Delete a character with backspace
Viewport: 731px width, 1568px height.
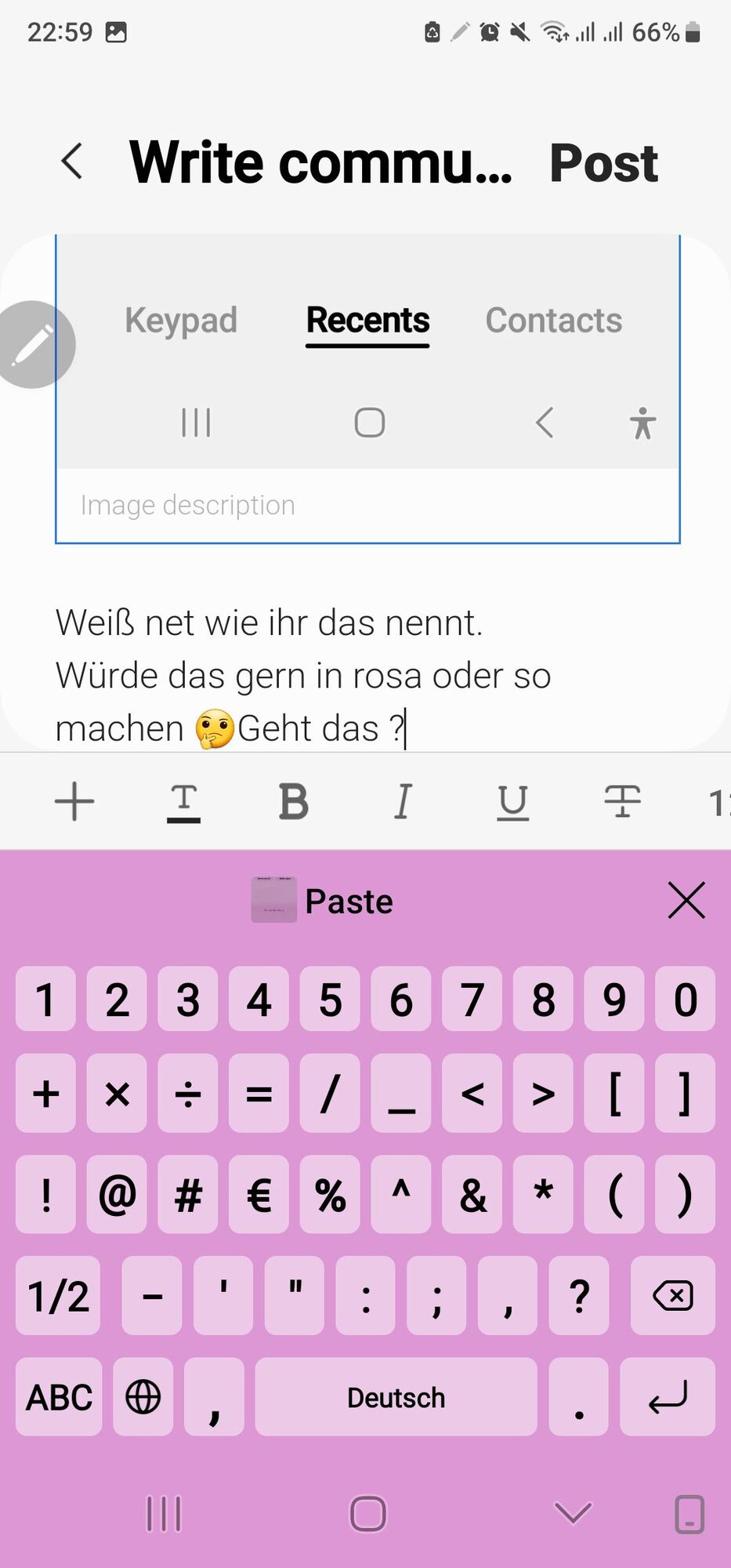pyautogui.click(x=672, y=1296)
